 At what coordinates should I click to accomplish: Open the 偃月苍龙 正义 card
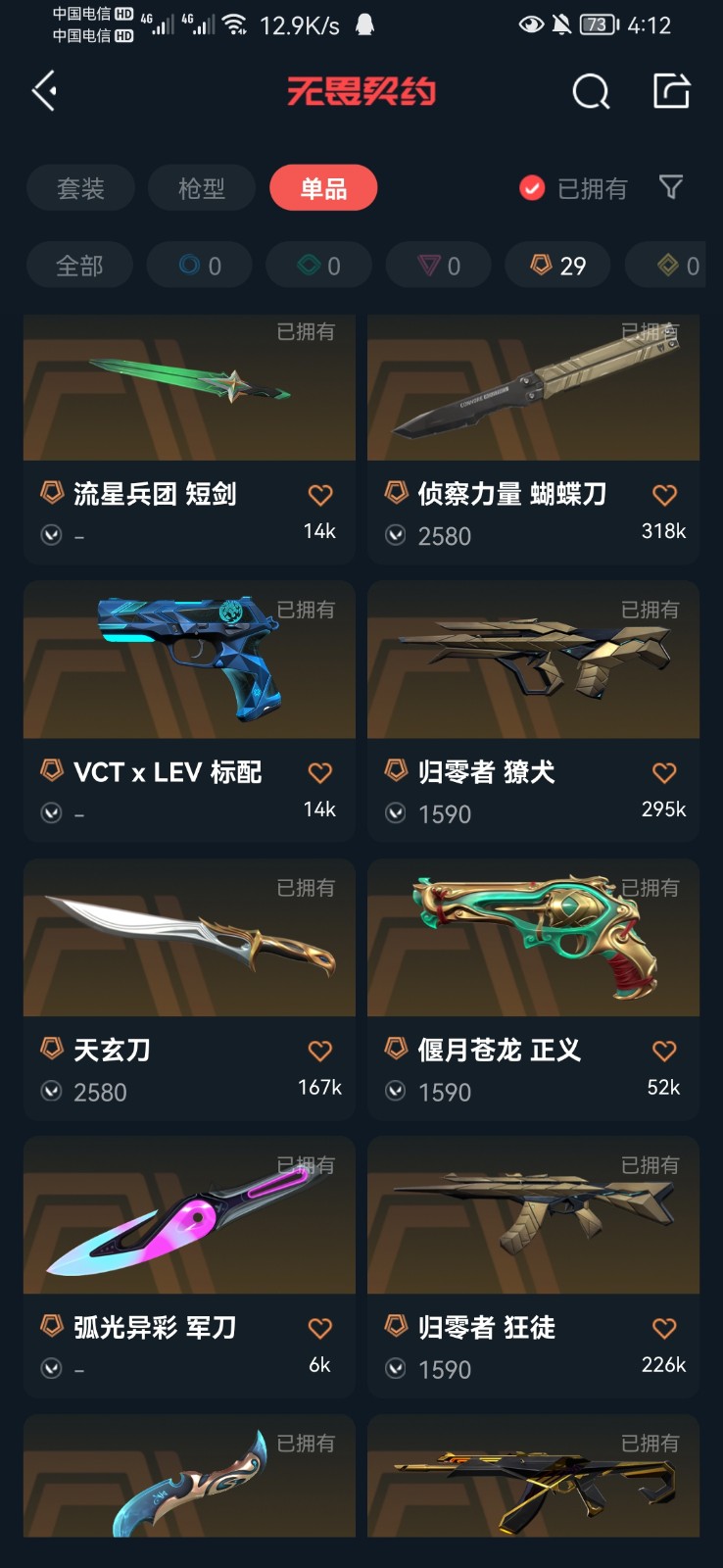(x=533, y=990)
